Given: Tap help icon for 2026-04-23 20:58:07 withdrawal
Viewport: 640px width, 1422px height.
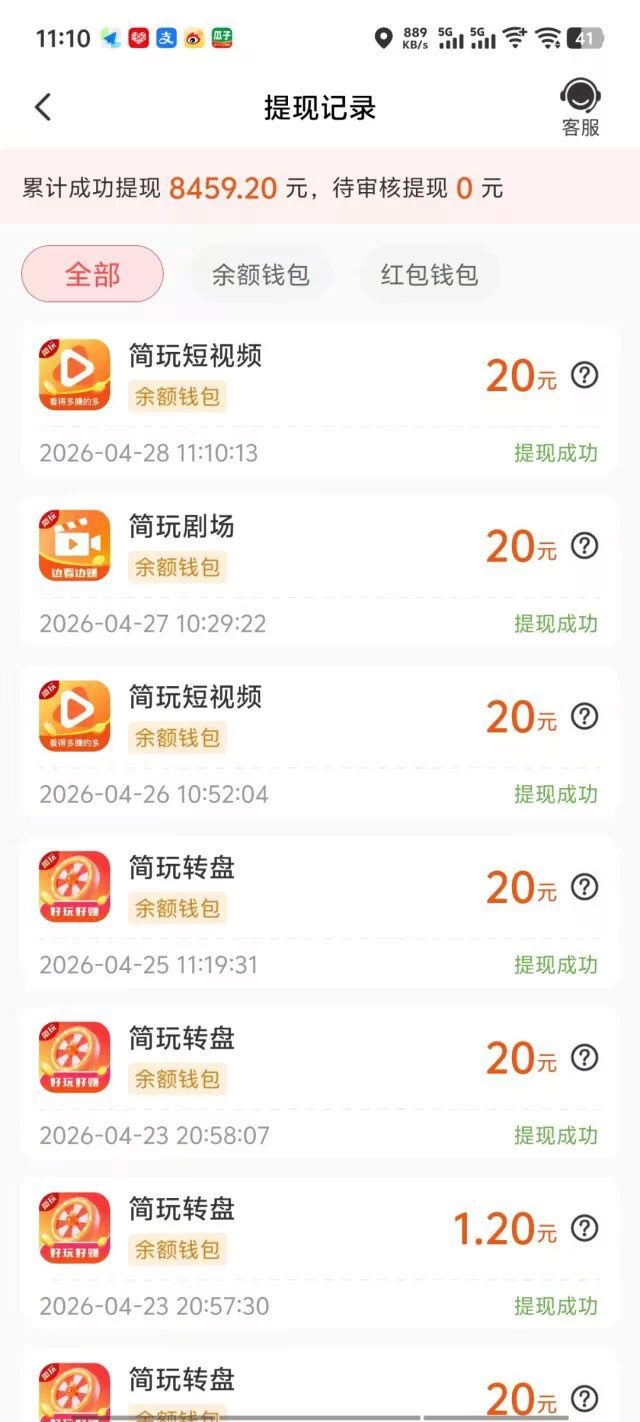Looking at the screenshot, I should (x=584, y=1058).
